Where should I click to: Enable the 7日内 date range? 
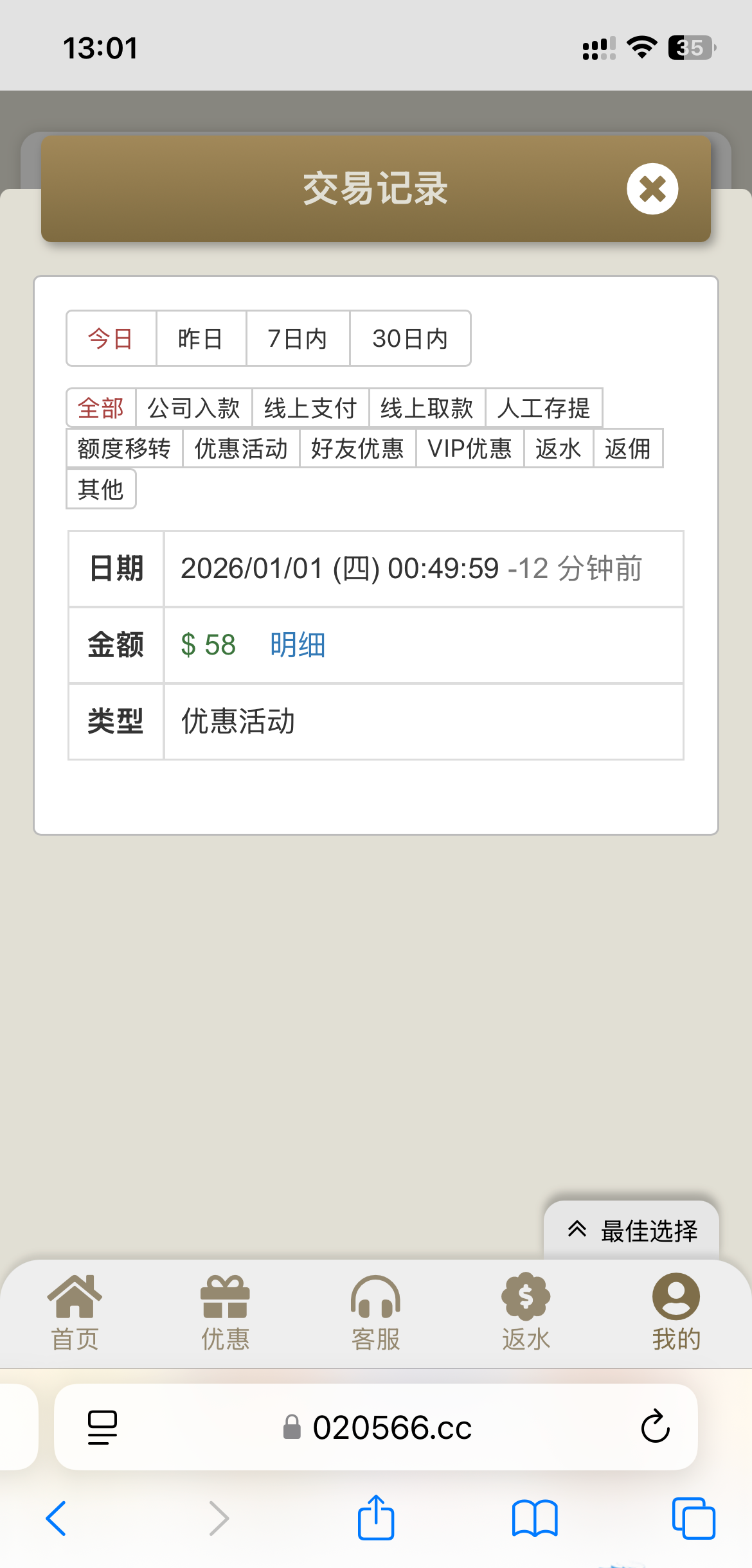[x=298, y=339]
